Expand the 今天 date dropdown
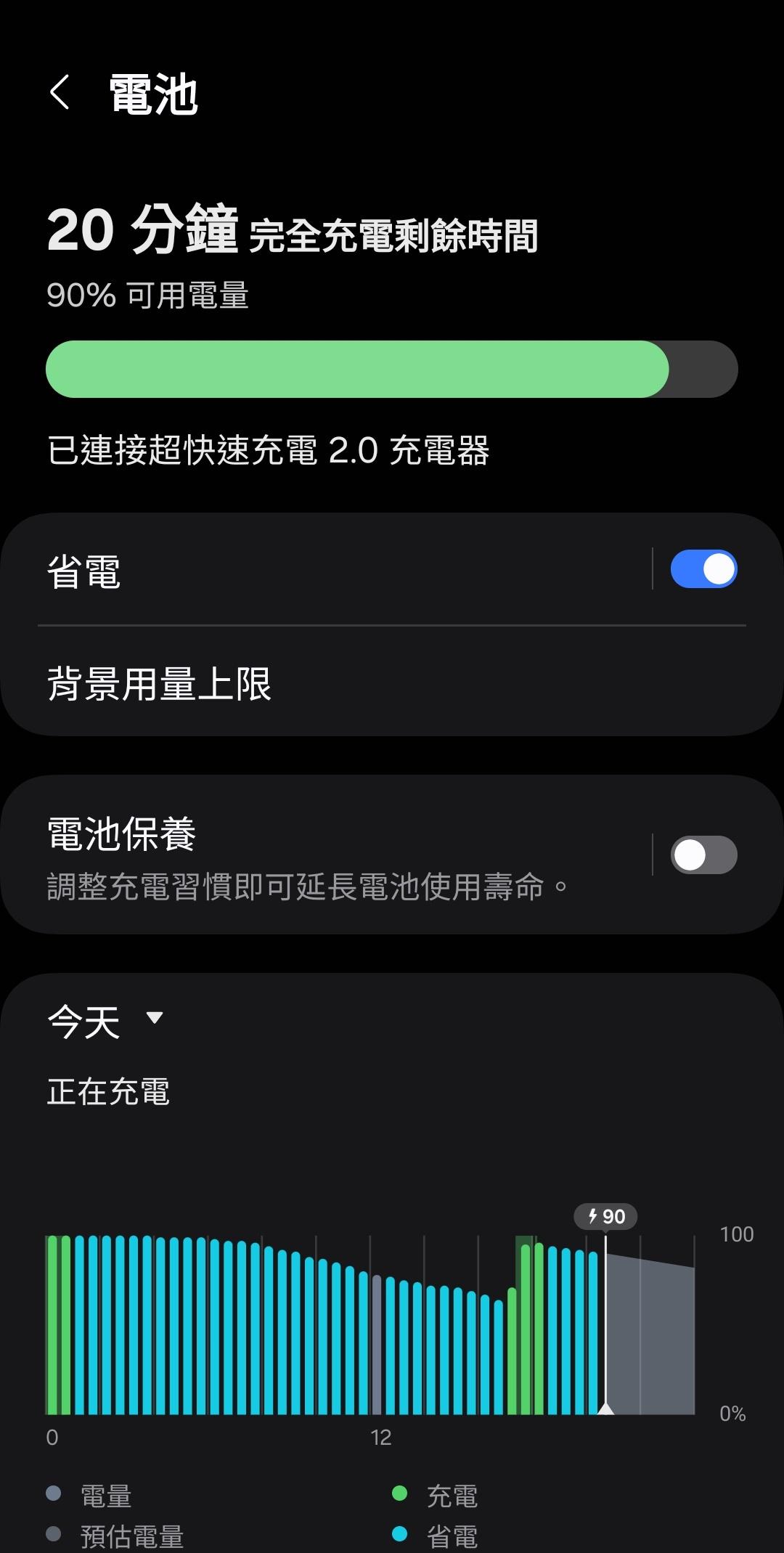The width and height of the screenshot is (784, 1553). [106, 1020]
